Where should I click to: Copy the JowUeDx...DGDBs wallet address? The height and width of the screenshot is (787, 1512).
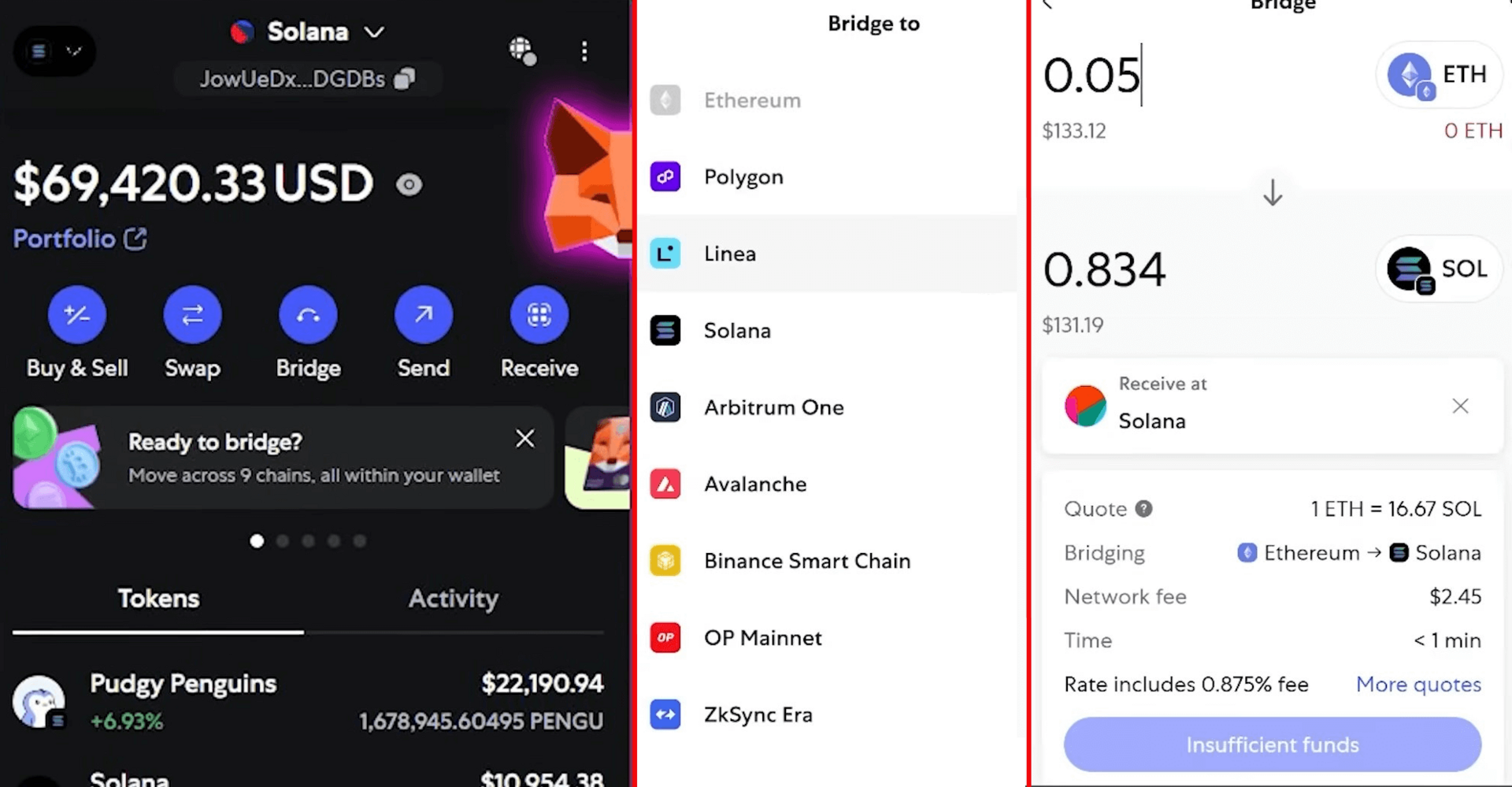point(404,79)
